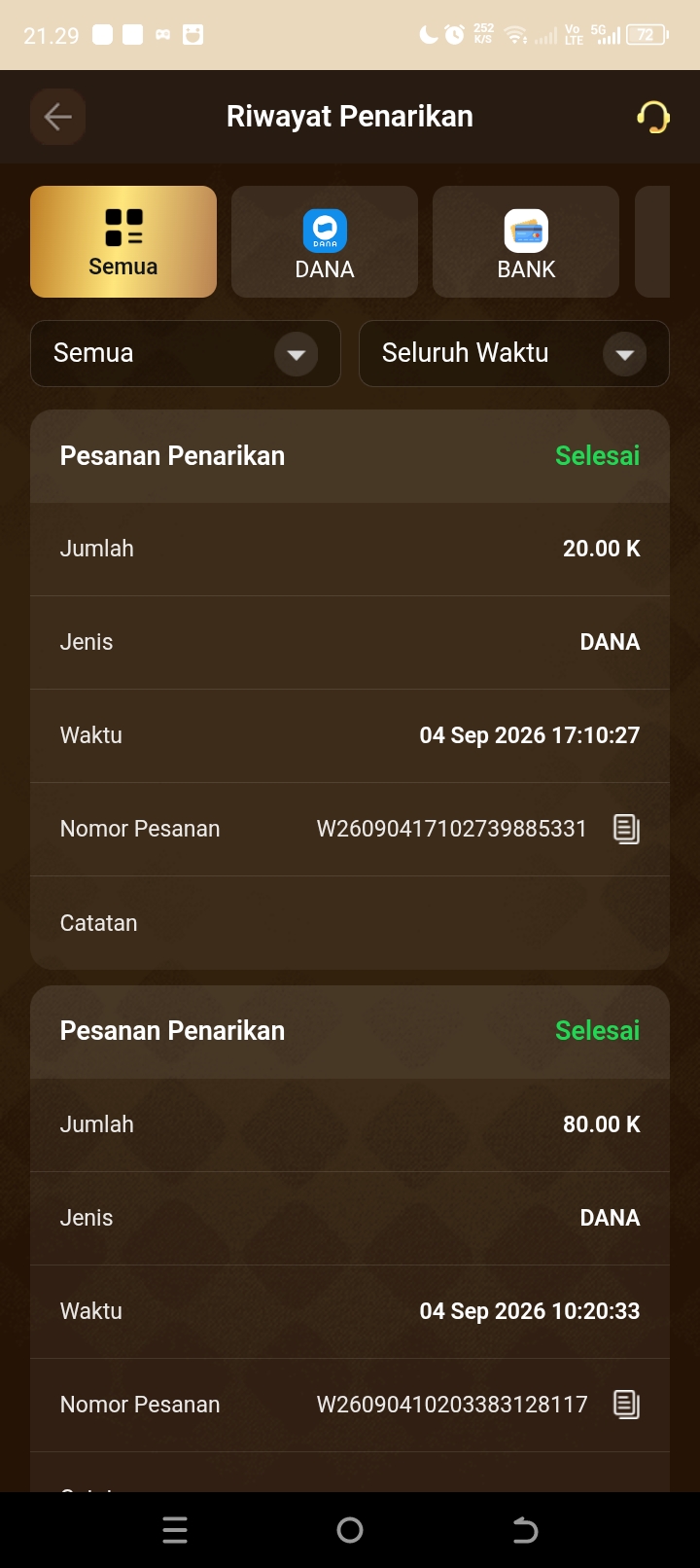Copy order number W26090417102739885331
This screenshot has height=1568, width=700.
626,829
